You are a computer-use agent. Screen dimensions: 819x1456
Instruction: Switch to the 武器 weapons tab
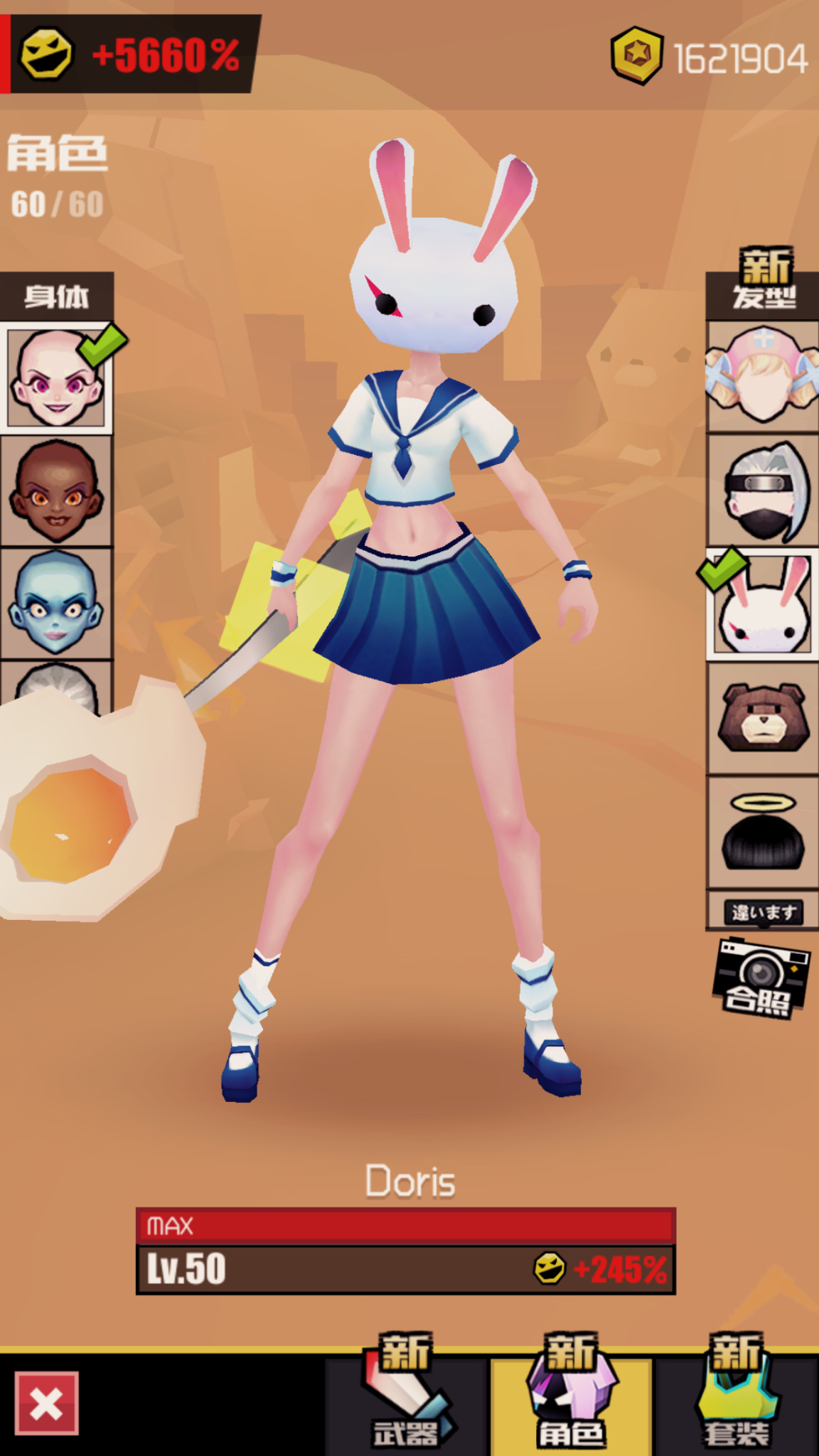point(407,1393)
